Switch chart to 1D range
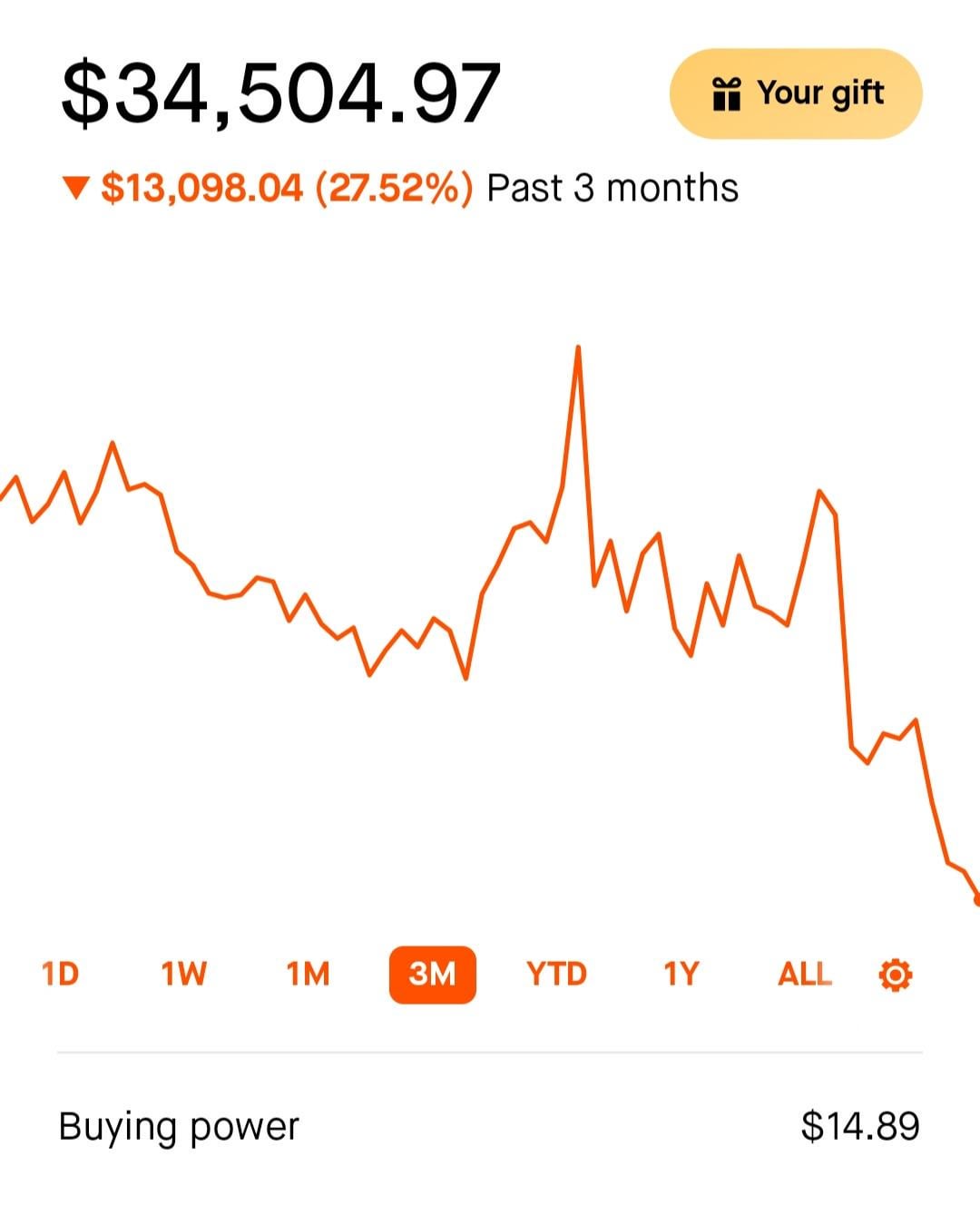 click(61, 975)
